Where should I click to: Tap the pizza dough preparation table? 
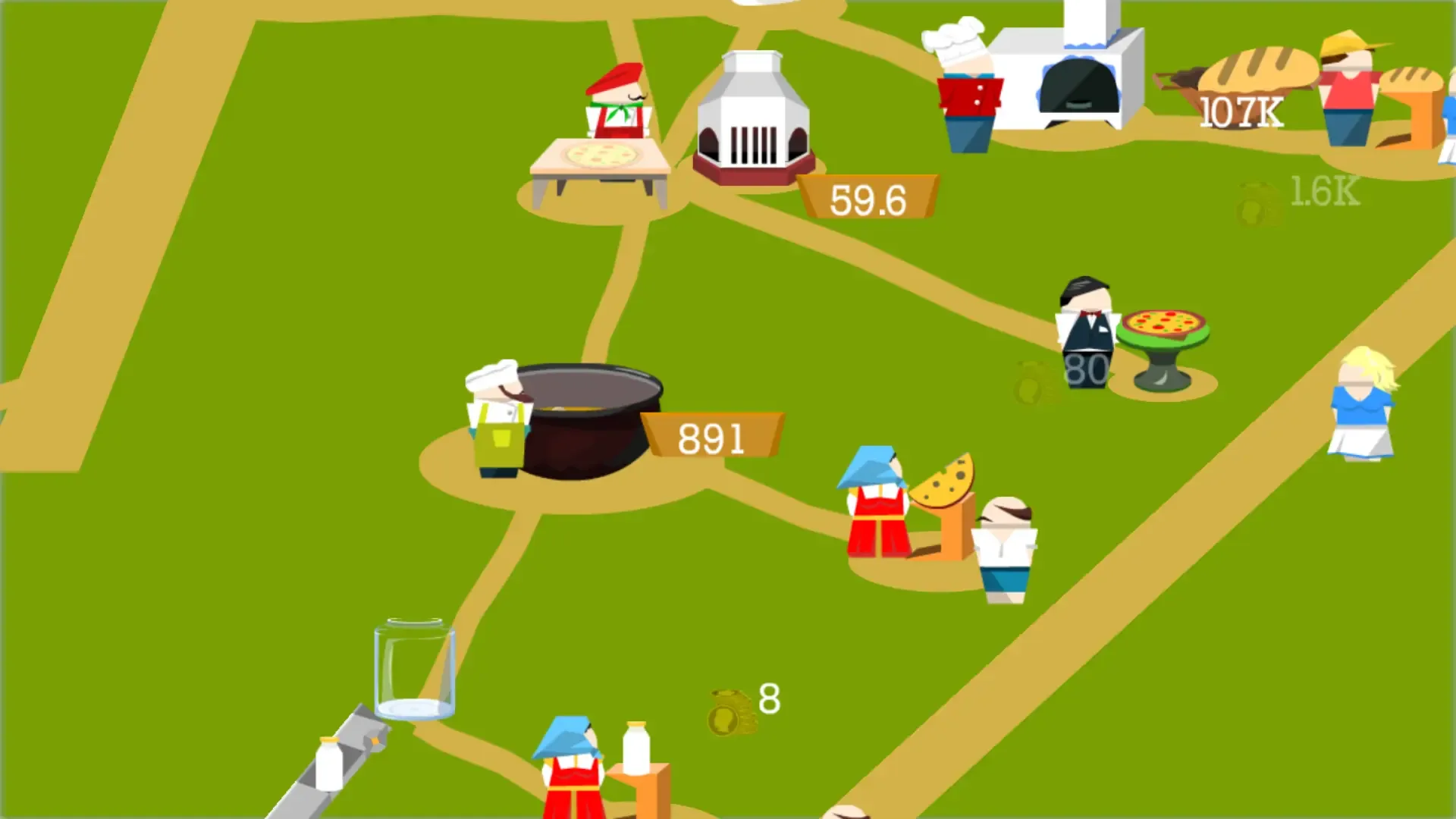(x=600, y=167)
